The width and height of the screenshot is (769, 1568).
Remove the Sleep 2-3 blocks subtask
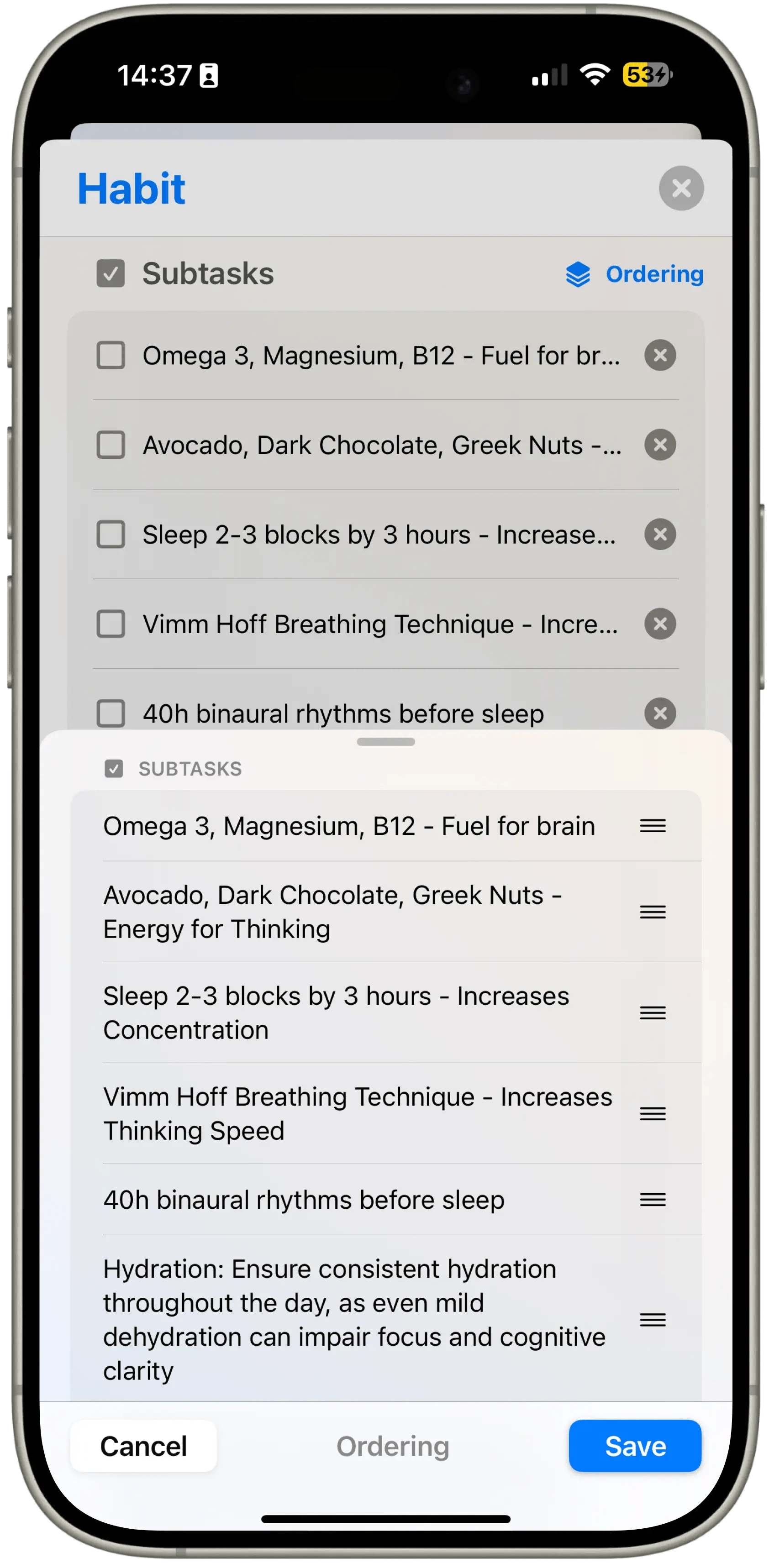660,535
